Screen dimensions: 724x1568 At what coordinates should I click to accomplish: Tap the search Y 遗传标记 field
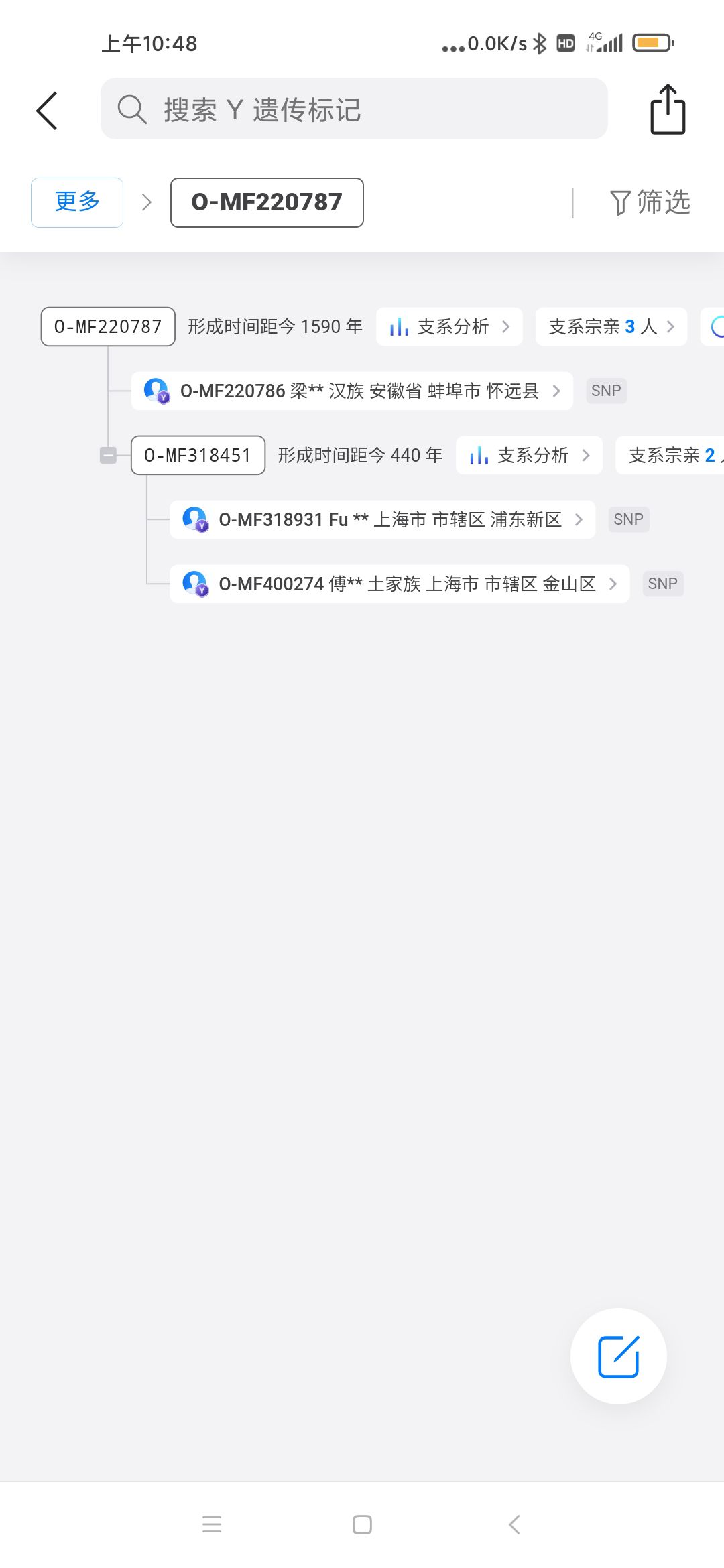(x=354, y=109)
